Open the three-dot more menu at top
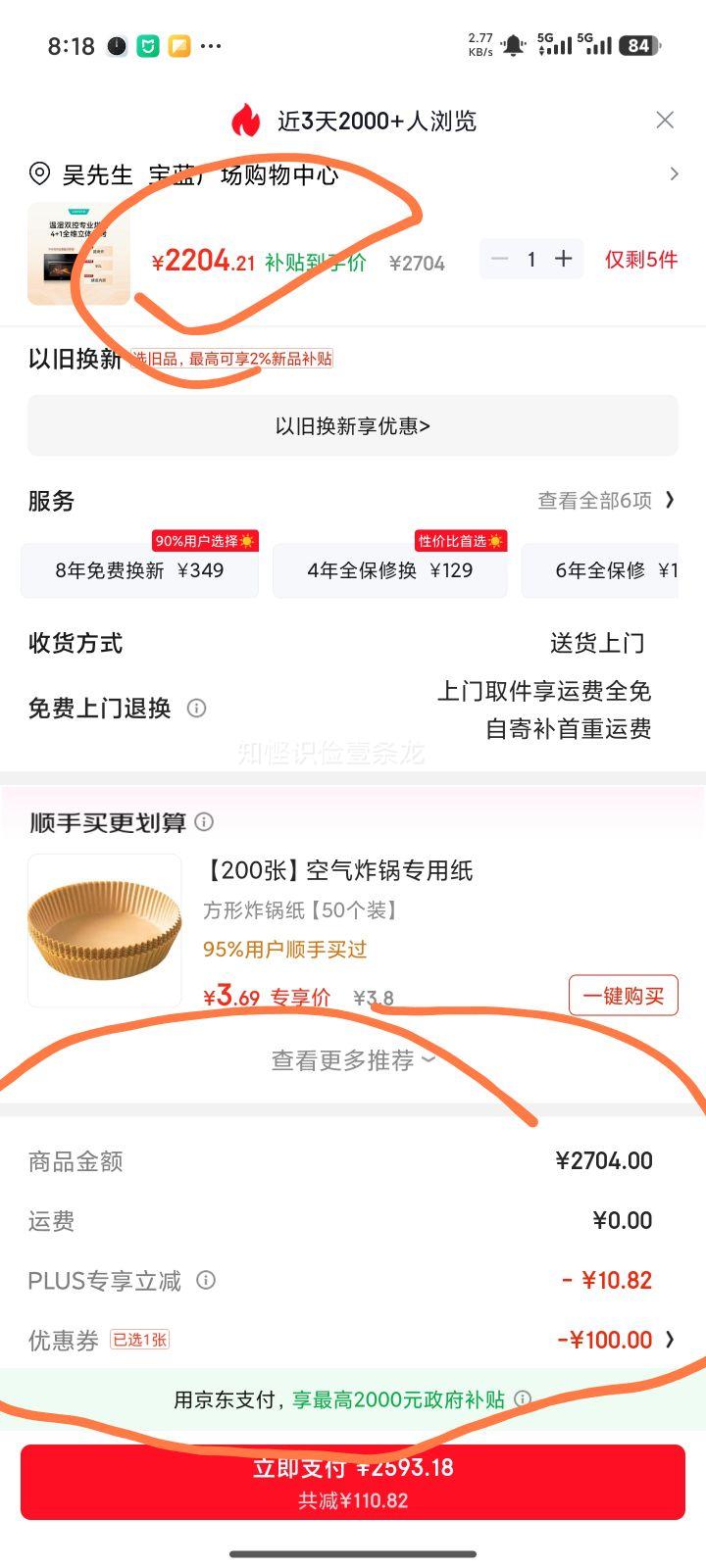 click(x=211, y=46)
